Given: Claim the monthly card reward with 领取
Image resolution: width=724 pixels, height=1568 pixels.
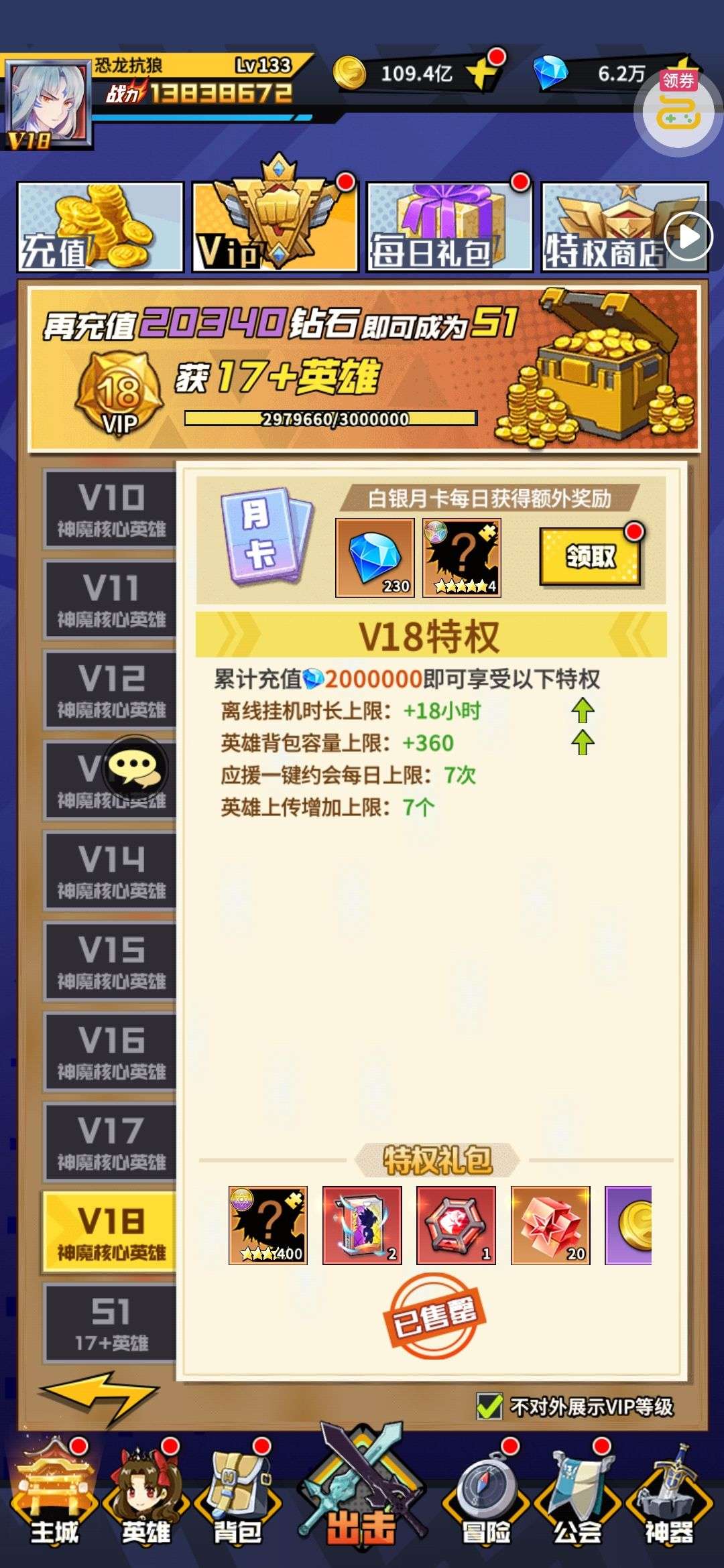Looking at the screenshot, I should pos(590,556).
